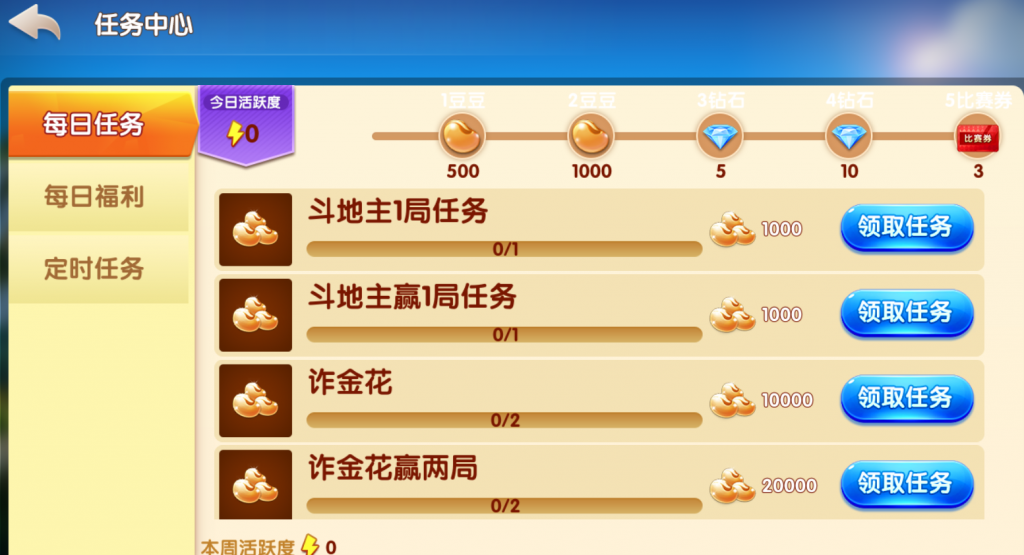Claim the 斗地主1局任务 task
The height and width of the screenshot is (555, 1024).
(x=906, y=228)
